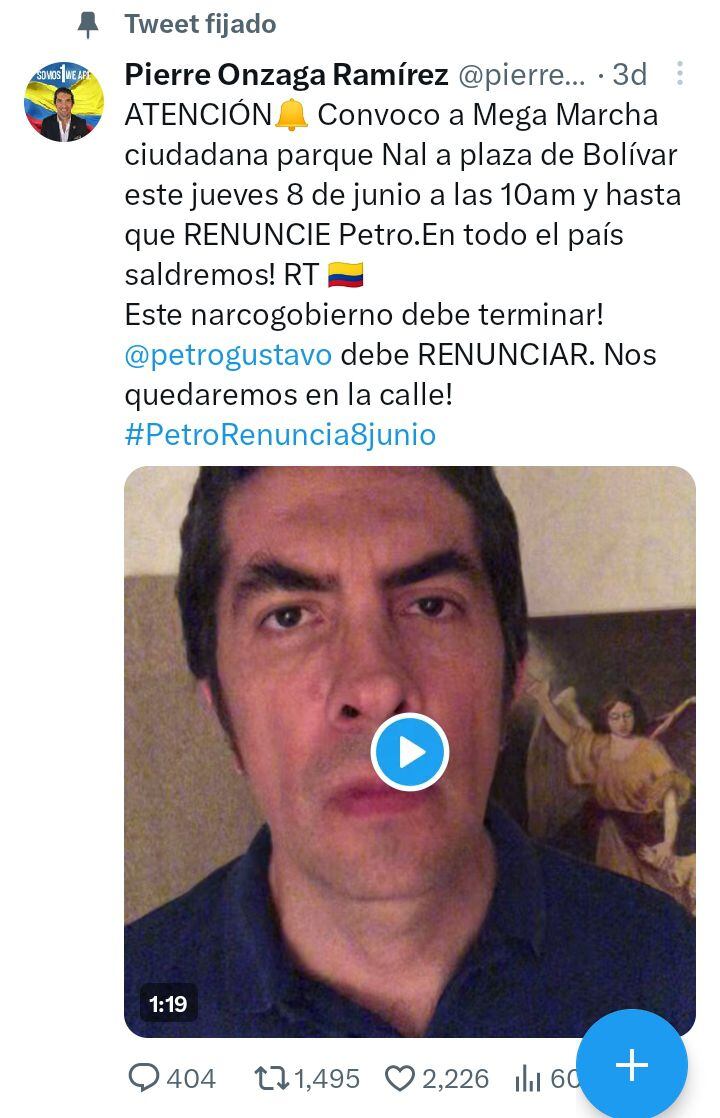This screenshot has width=720, height=1118.
Task: Open the #PetroRenuncia8junio hashtag
Action: 280,435
